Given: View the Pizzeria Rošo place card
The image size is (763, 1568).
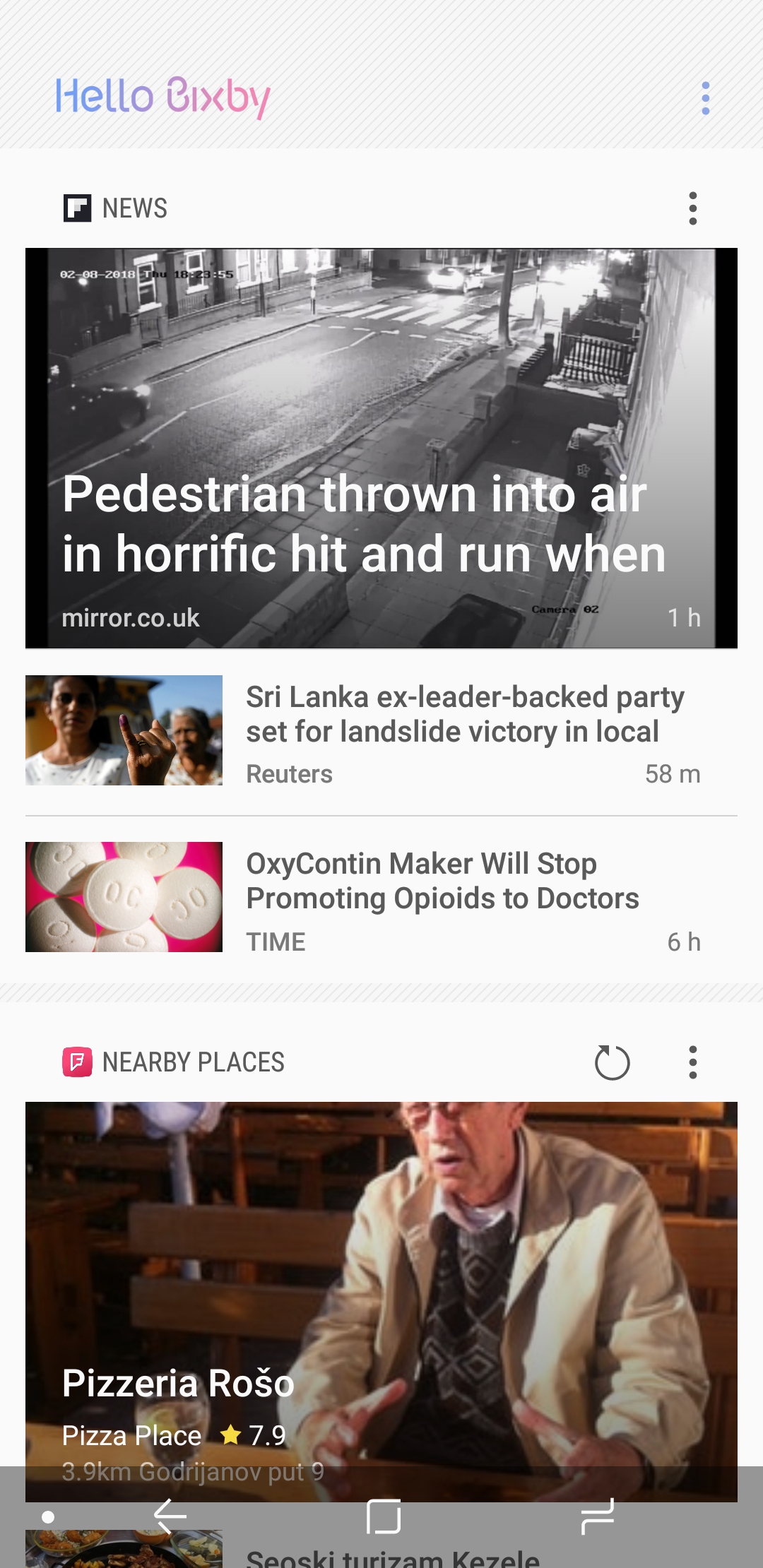Looking at the screenshot, I should 381,1301.
